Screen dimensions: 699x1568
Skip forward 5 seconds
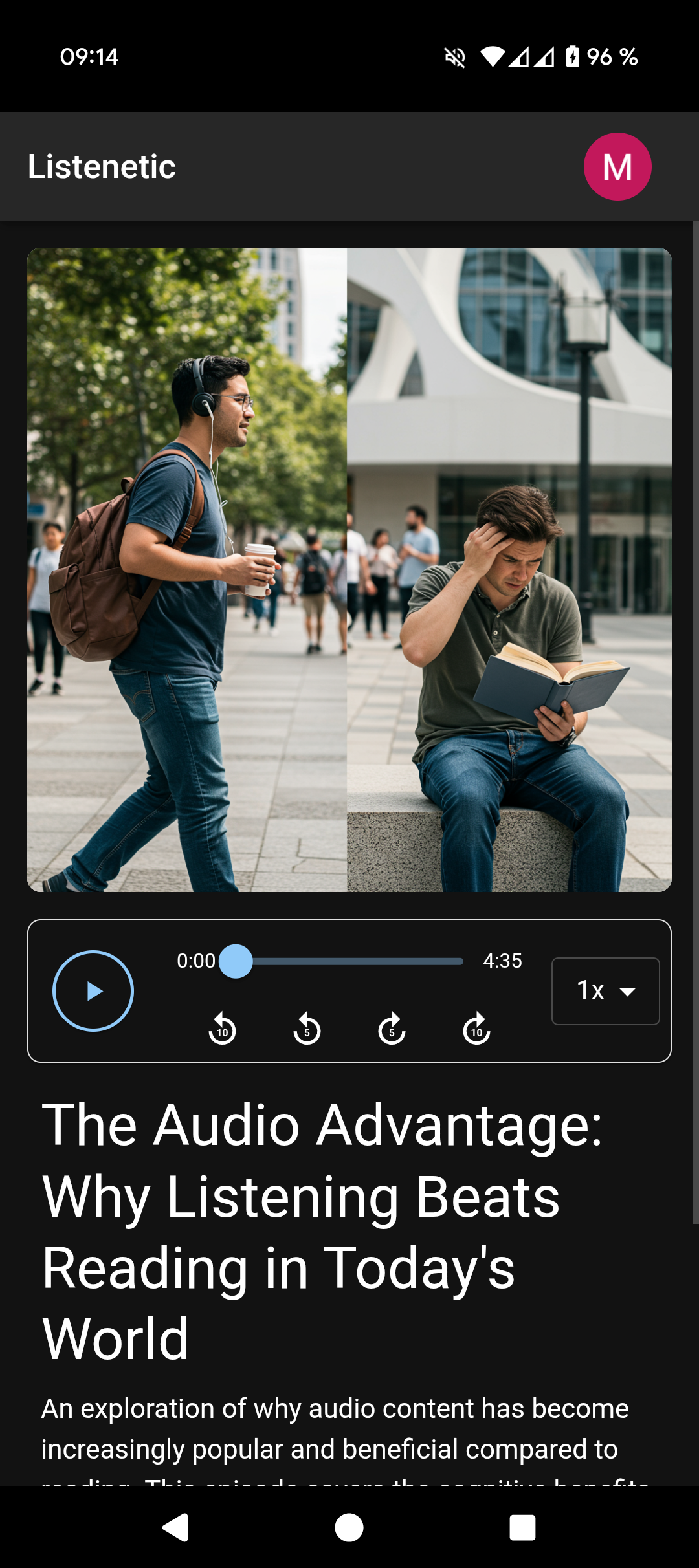pos(392,1029)
